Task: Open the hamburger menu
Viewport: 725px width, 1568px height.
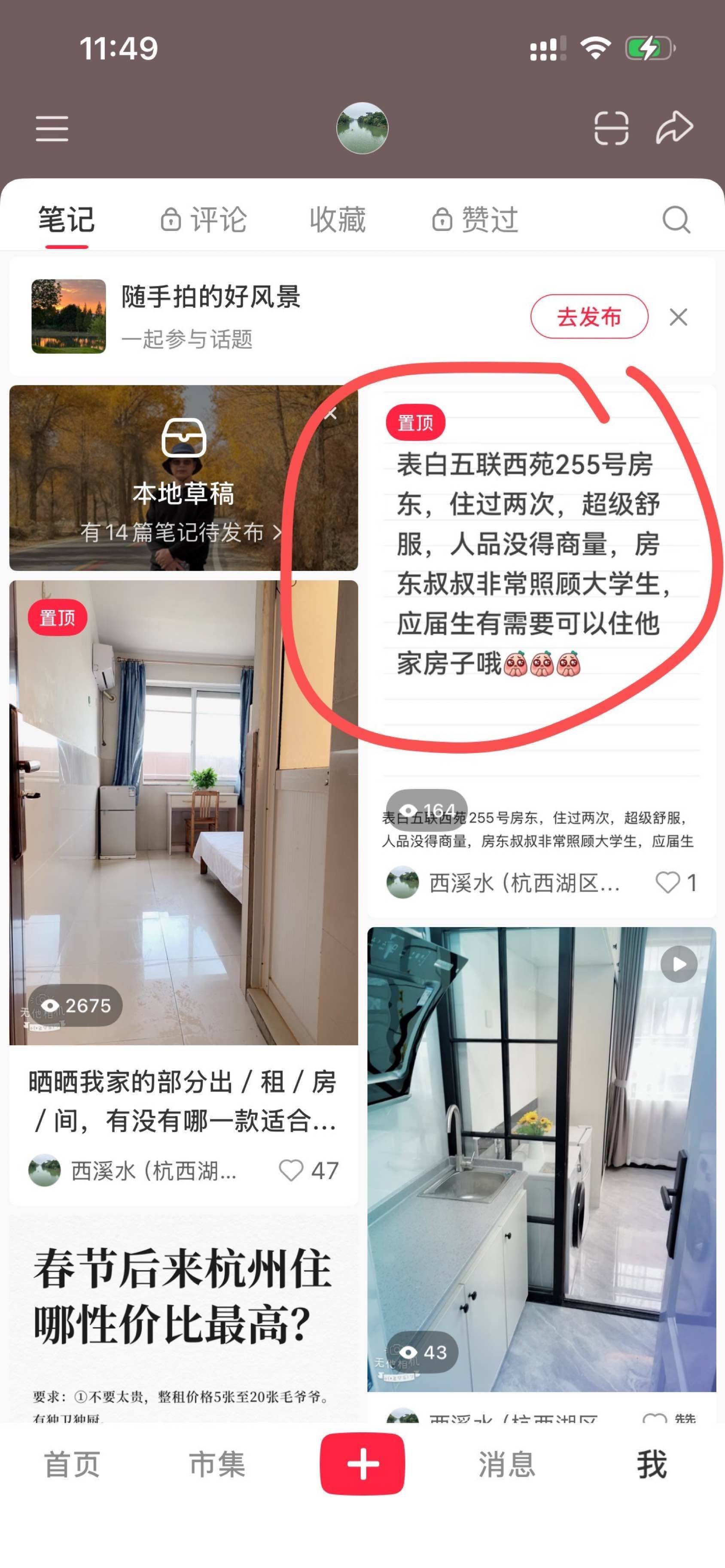Action: pos(52,128)
